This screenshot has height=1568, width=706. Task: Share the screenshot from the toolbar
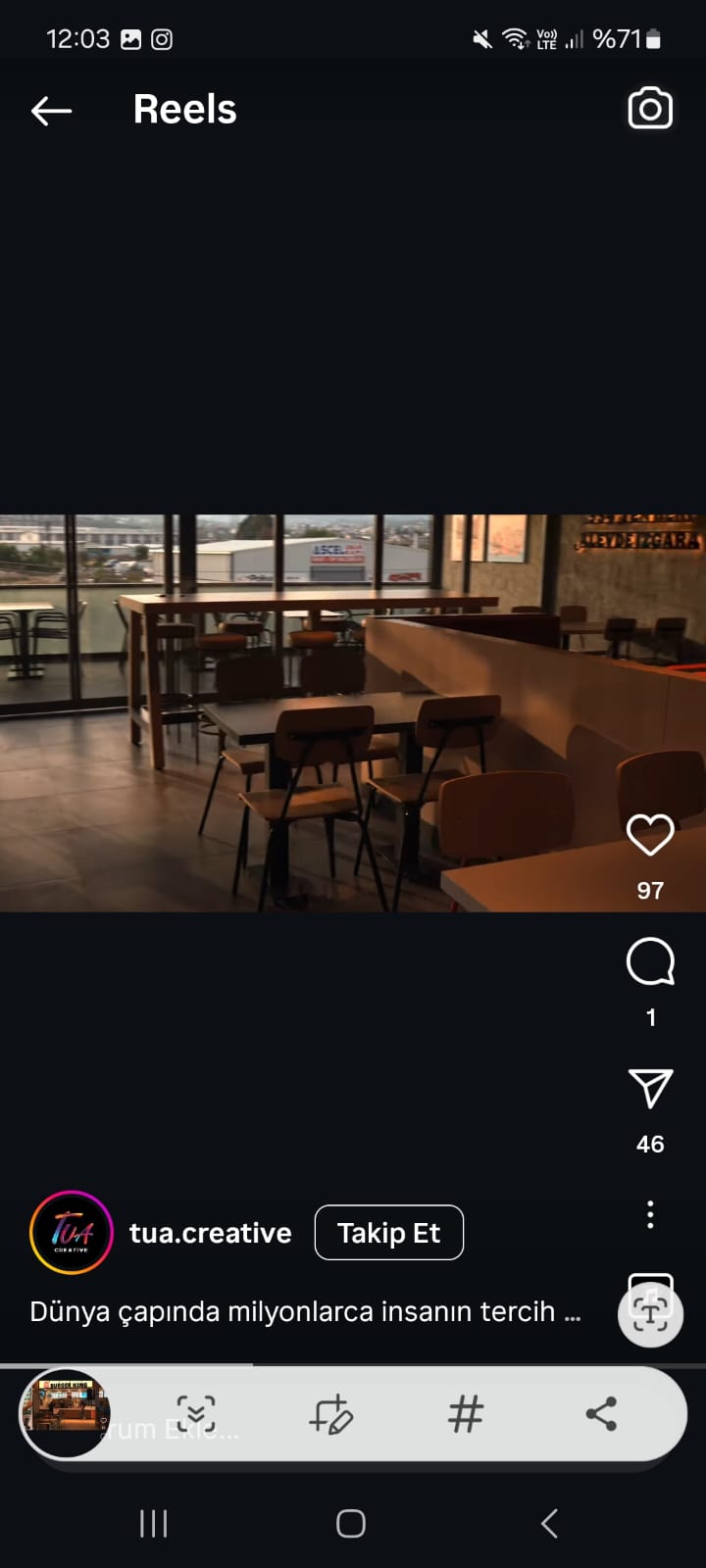click(601, 1414)
